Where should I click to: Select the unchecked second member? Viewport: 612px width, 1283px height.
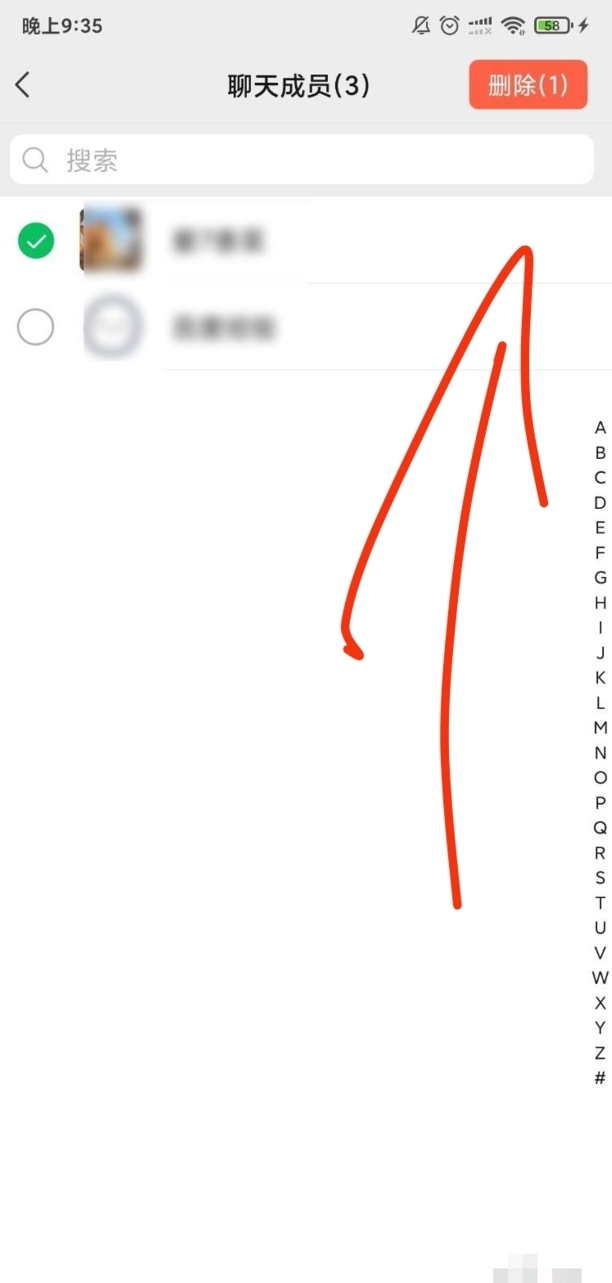[36, 327]
